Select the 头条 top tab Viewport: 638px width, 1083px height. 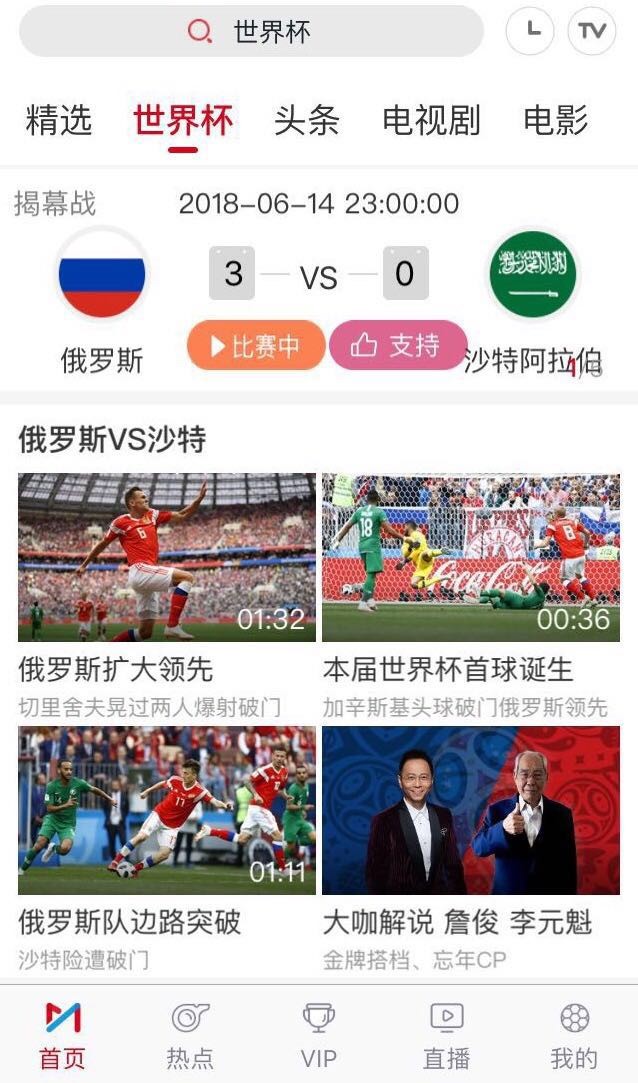pyautogui.click(x=306, y=121)
